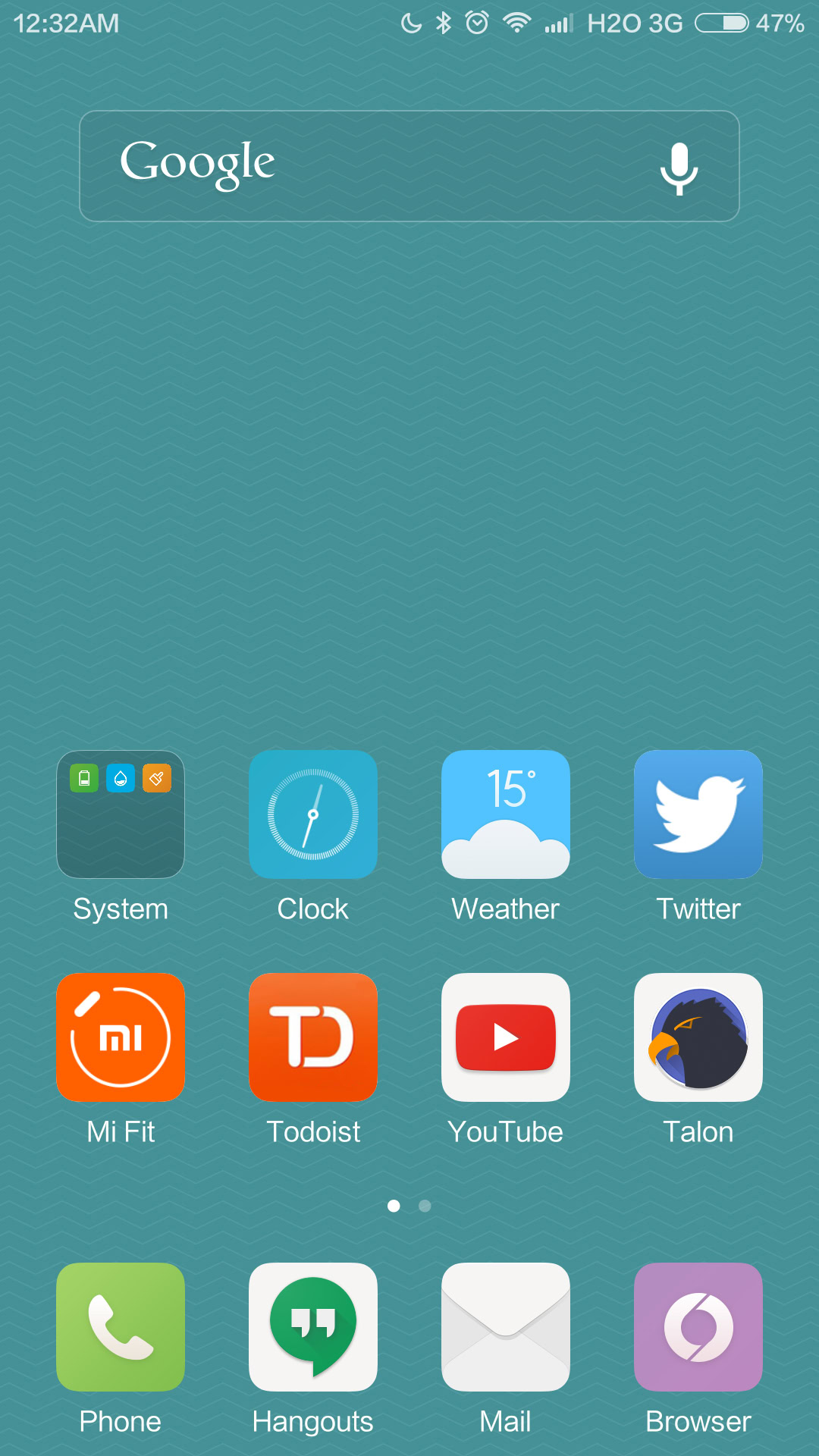Launch the Talon app
The height and width of the screenshot is (1456, 819).
click(x=698, y=1037)
